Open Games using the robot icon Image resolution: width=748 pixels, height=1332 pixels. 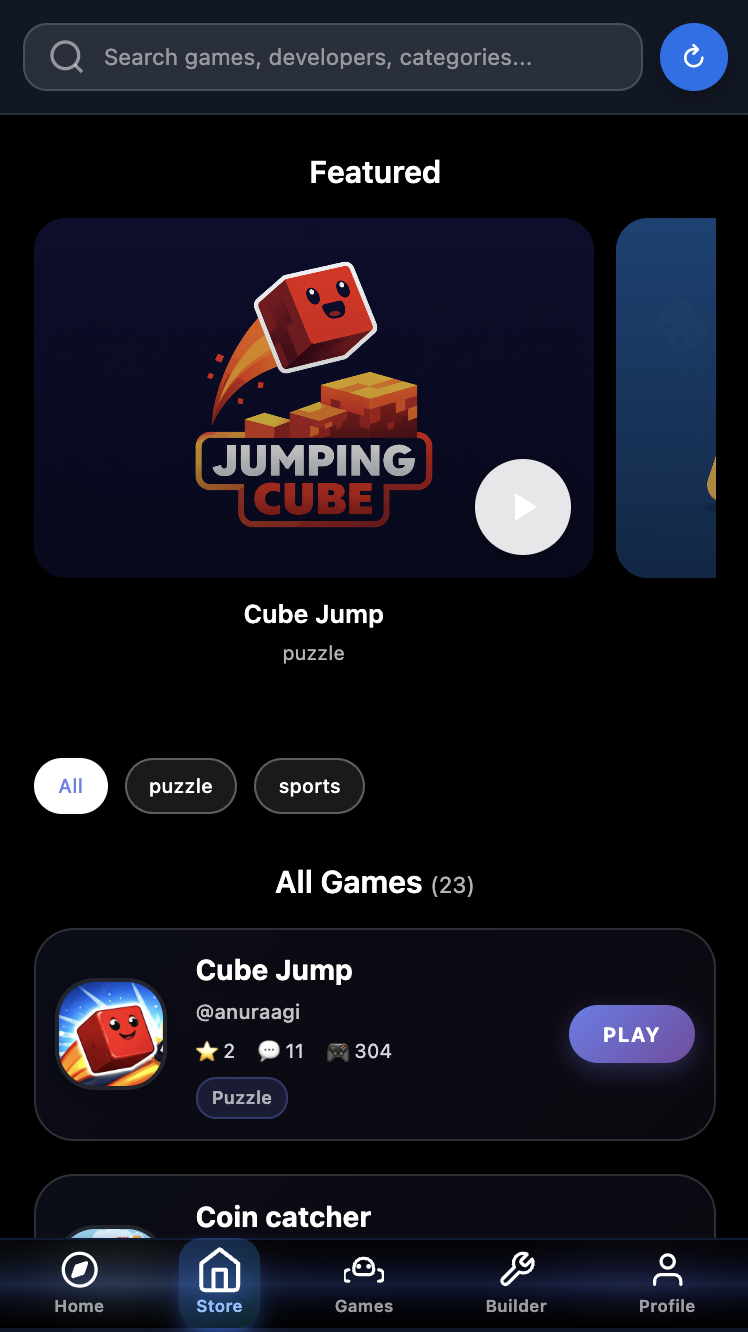point(363,1270)
